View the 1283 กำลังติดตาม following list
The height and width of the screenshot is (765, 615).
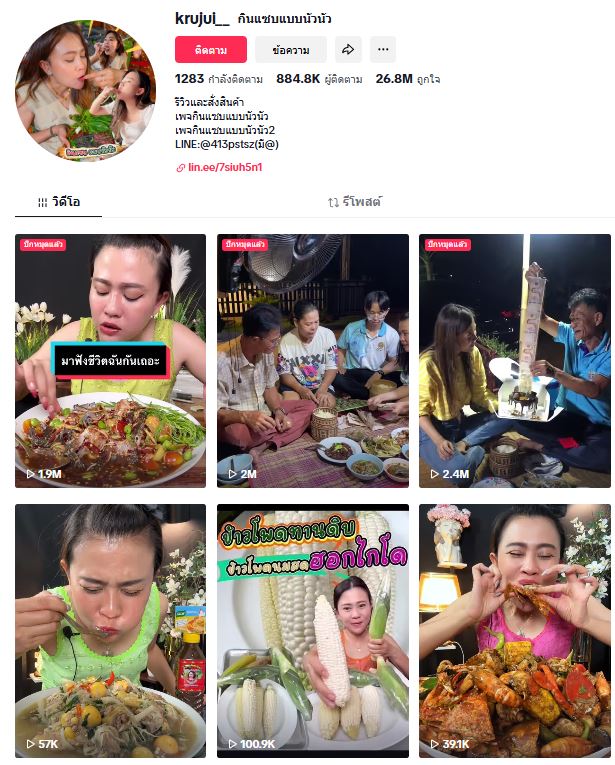[x=219, y=79]
